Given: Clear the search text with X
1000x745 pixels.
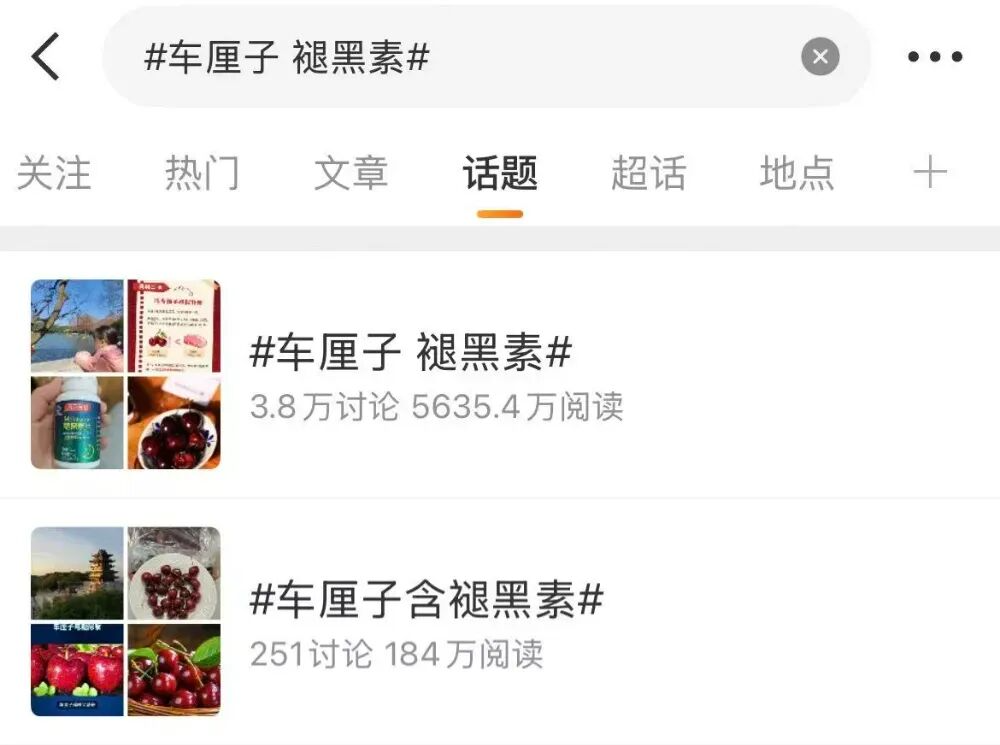Looking at the screenshot, I should 820,57.
